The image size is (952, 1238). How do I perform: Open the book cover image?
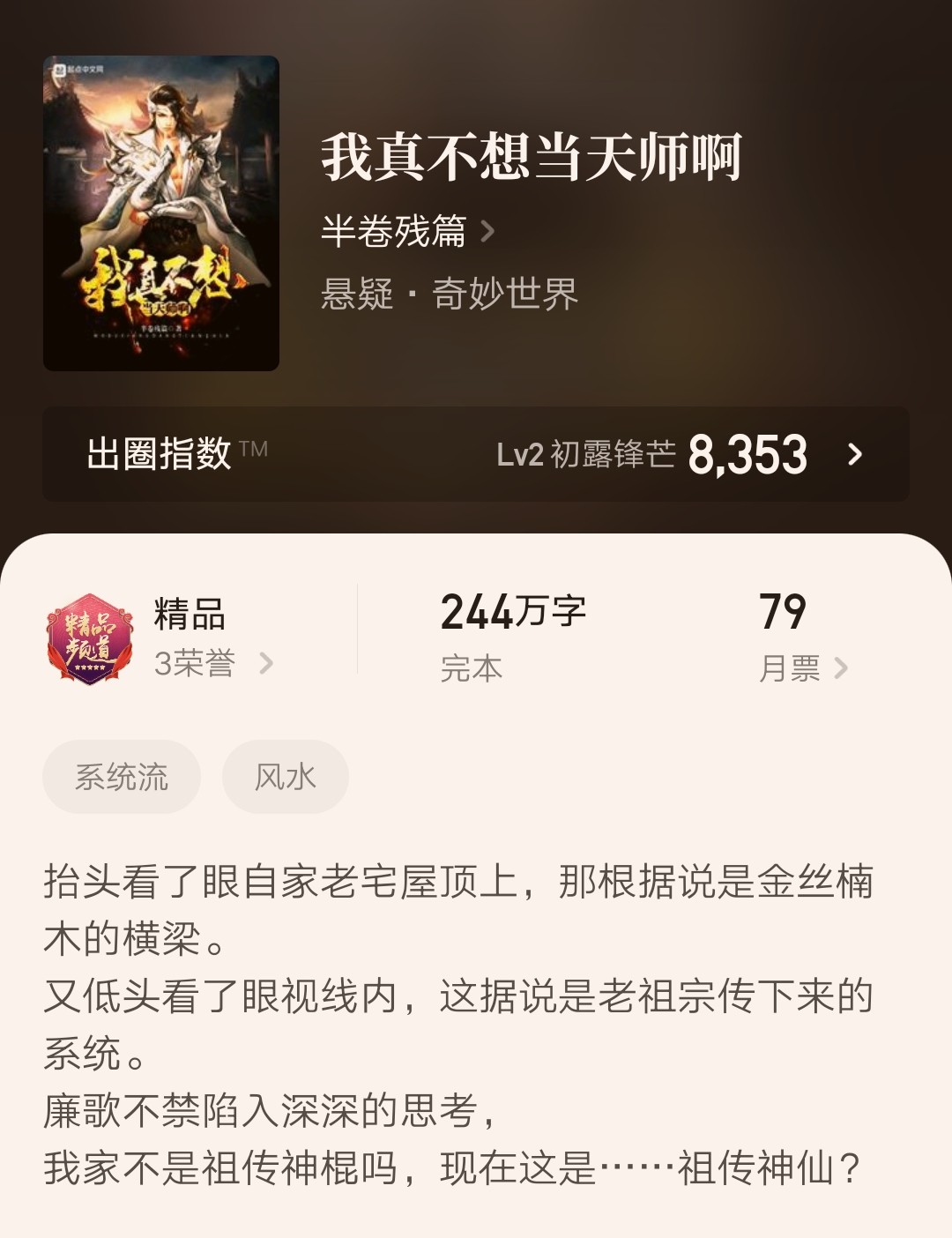click(161, 213)
